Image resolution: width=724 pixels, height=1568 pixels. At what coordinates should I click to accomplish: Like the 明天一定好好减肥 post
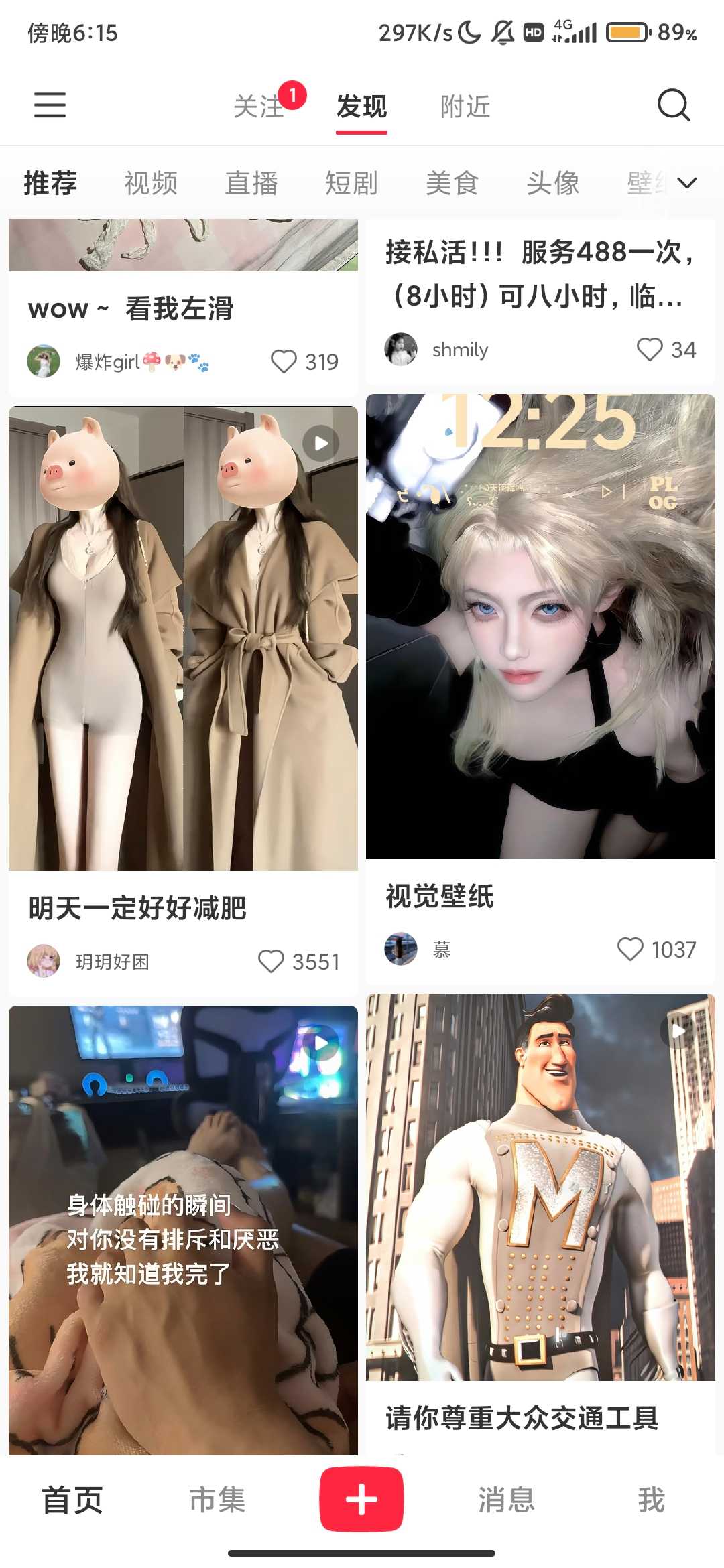(271, 962)
